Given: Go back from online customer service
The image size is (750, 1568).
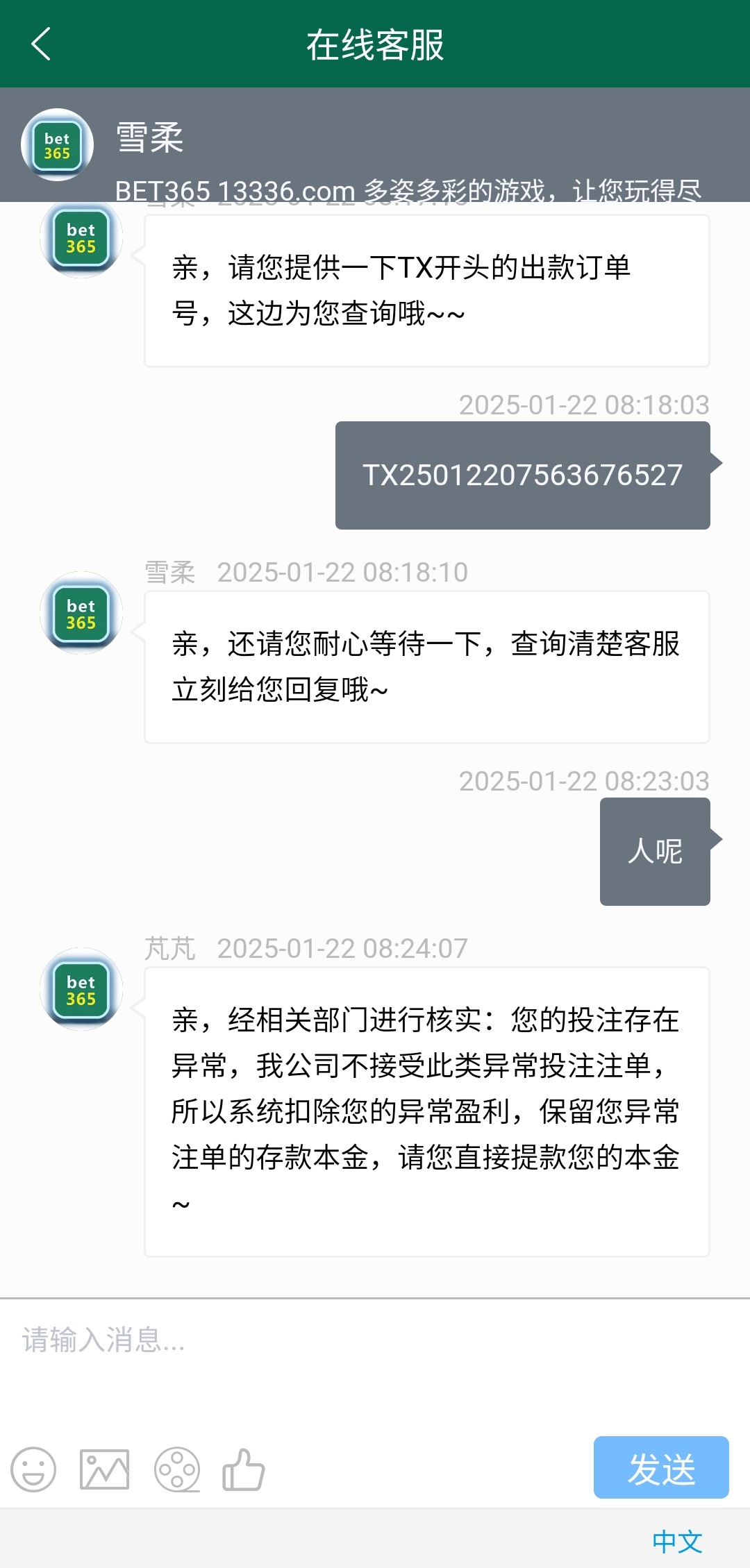Looking at the screenshot, I should [42, 44].
